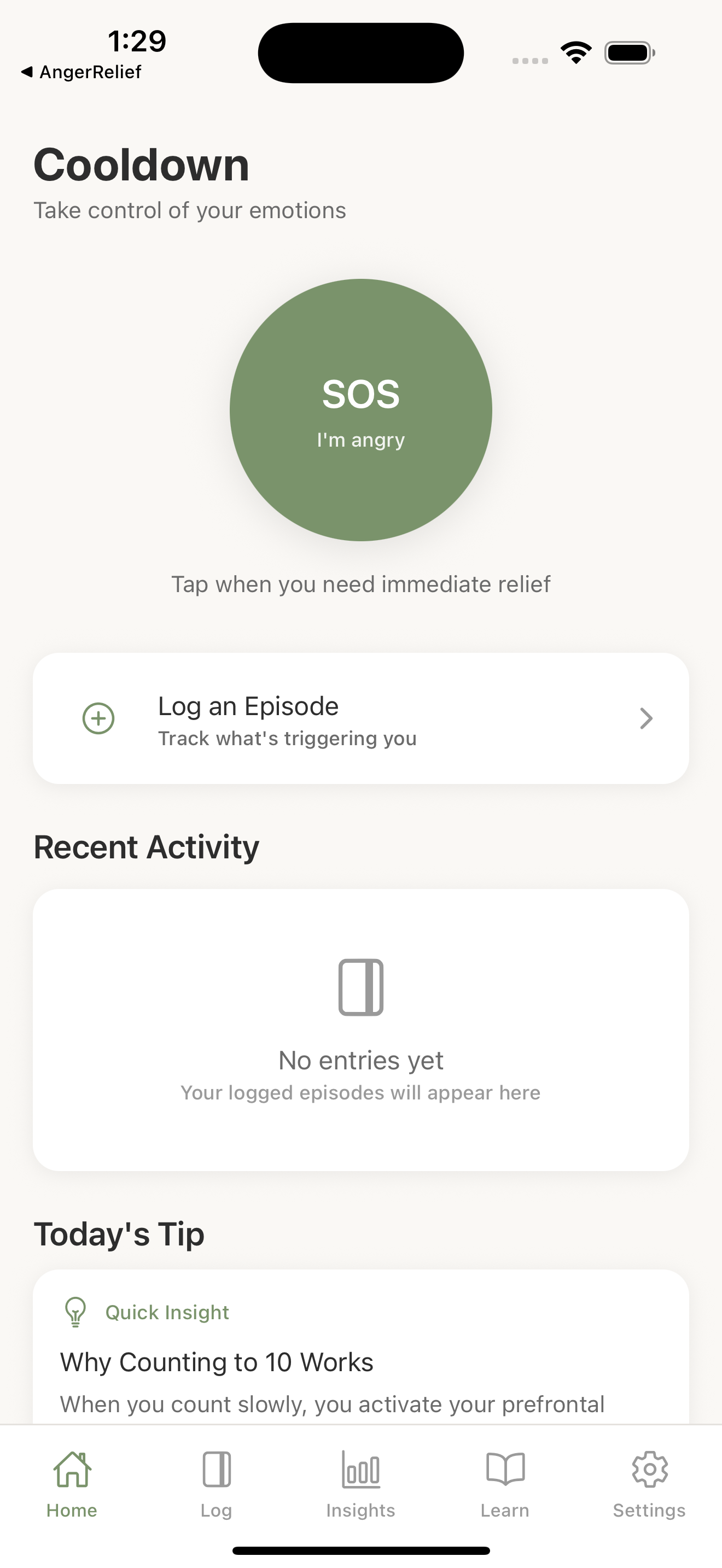722x1568 pixels.
Task: Tap the Tap when you need immediate relief text
Action: [360, 584]
